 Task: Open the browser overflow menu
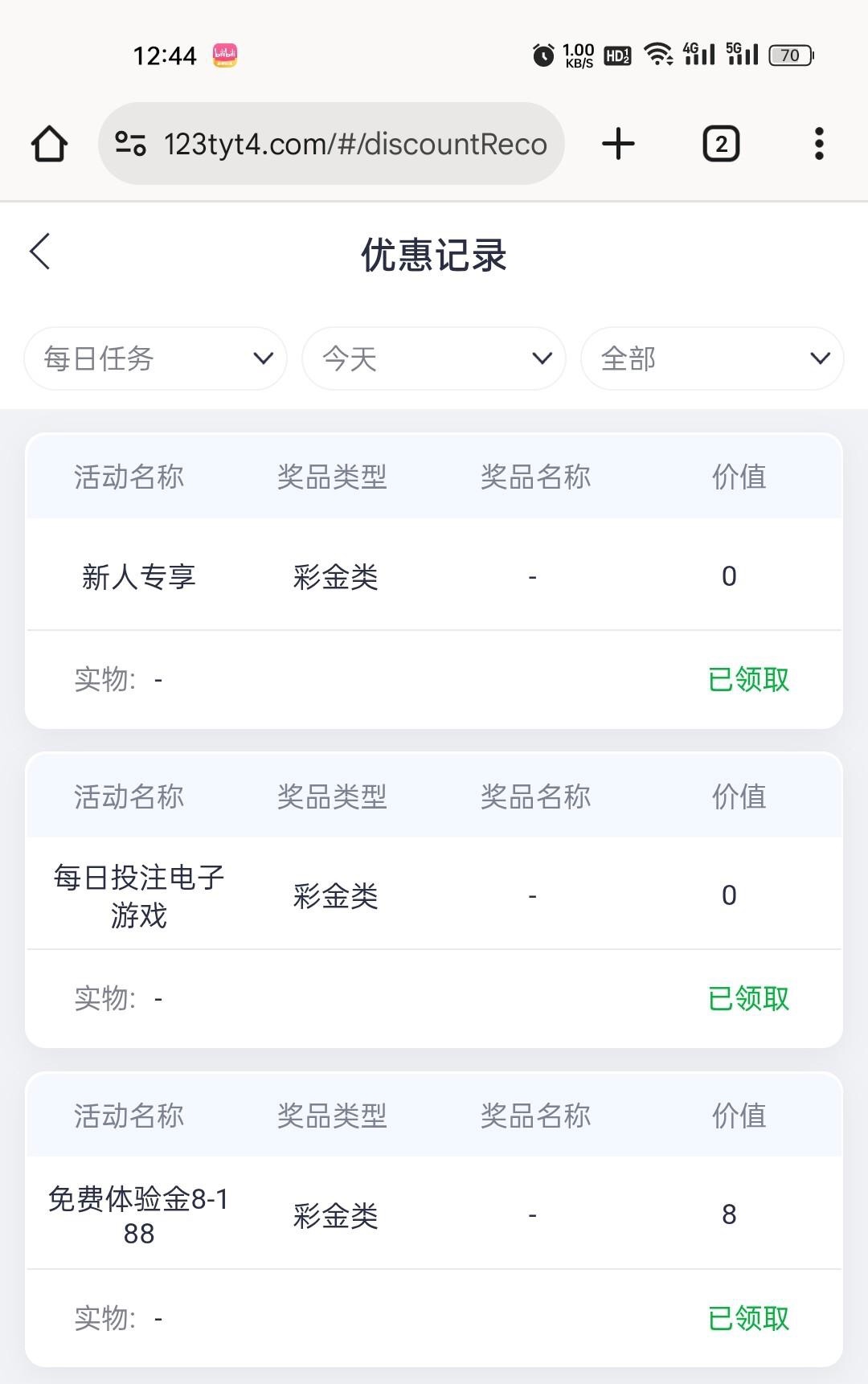(819, 145)
